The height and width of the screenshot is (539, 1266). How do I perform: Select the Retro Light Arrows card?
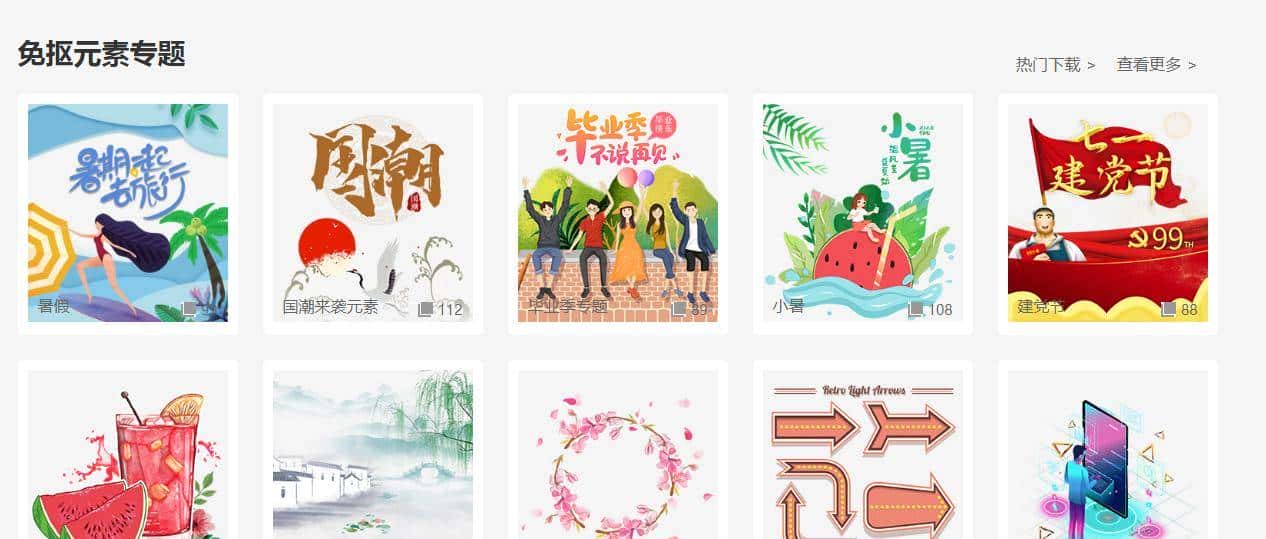(863, 455)
